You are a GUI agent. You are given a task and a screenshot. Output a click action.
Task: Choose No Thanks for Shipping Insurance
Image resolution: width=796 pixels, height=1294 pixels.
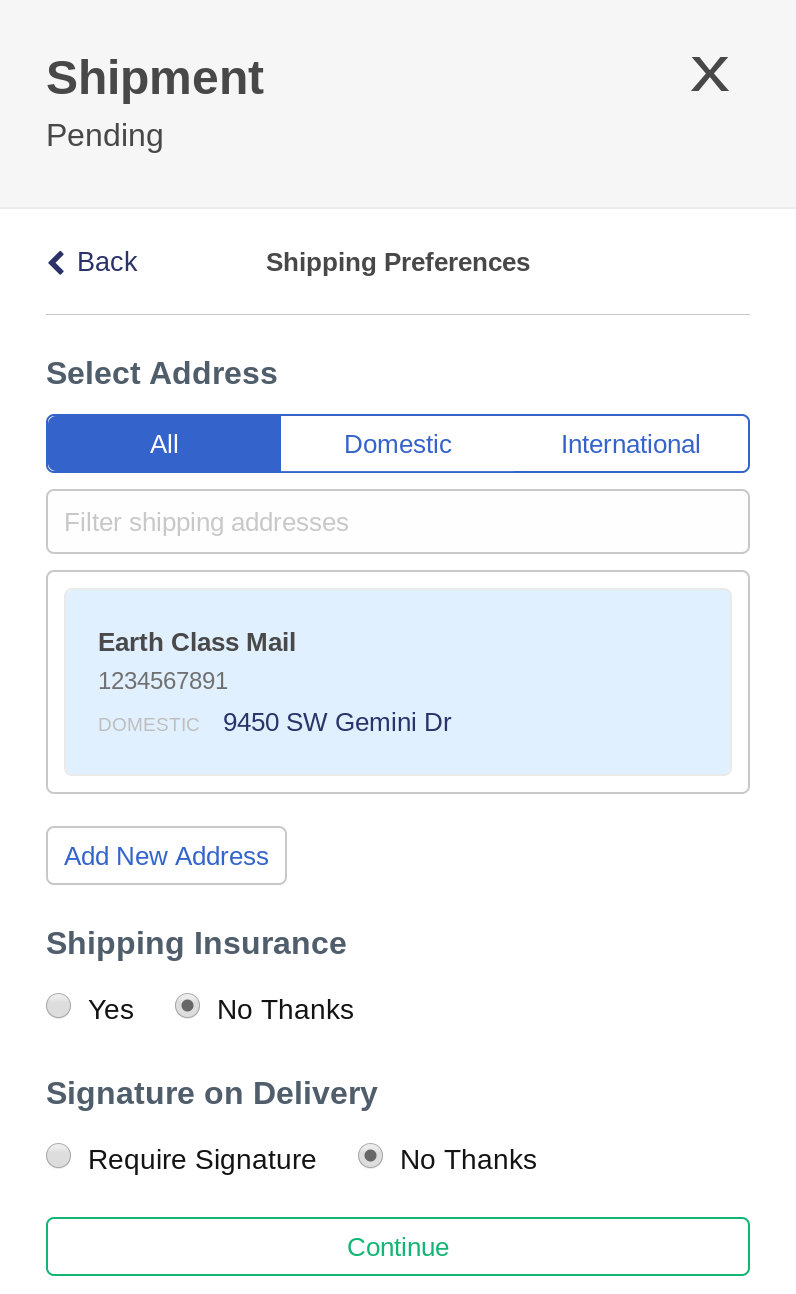coord(188,1006)
